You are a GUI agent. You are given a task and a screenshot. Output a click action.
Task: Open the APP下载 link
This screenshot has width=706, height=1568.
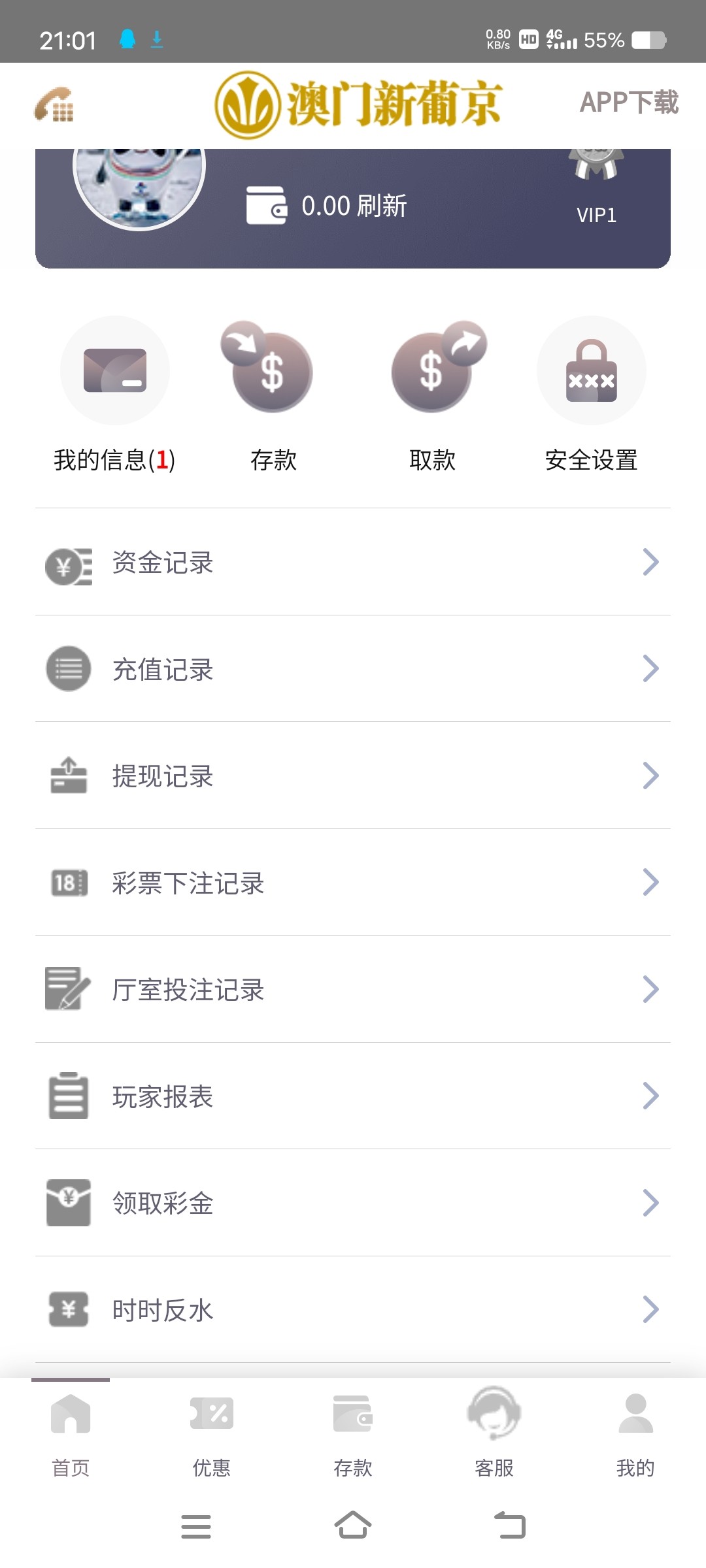(x=629, y=103)
